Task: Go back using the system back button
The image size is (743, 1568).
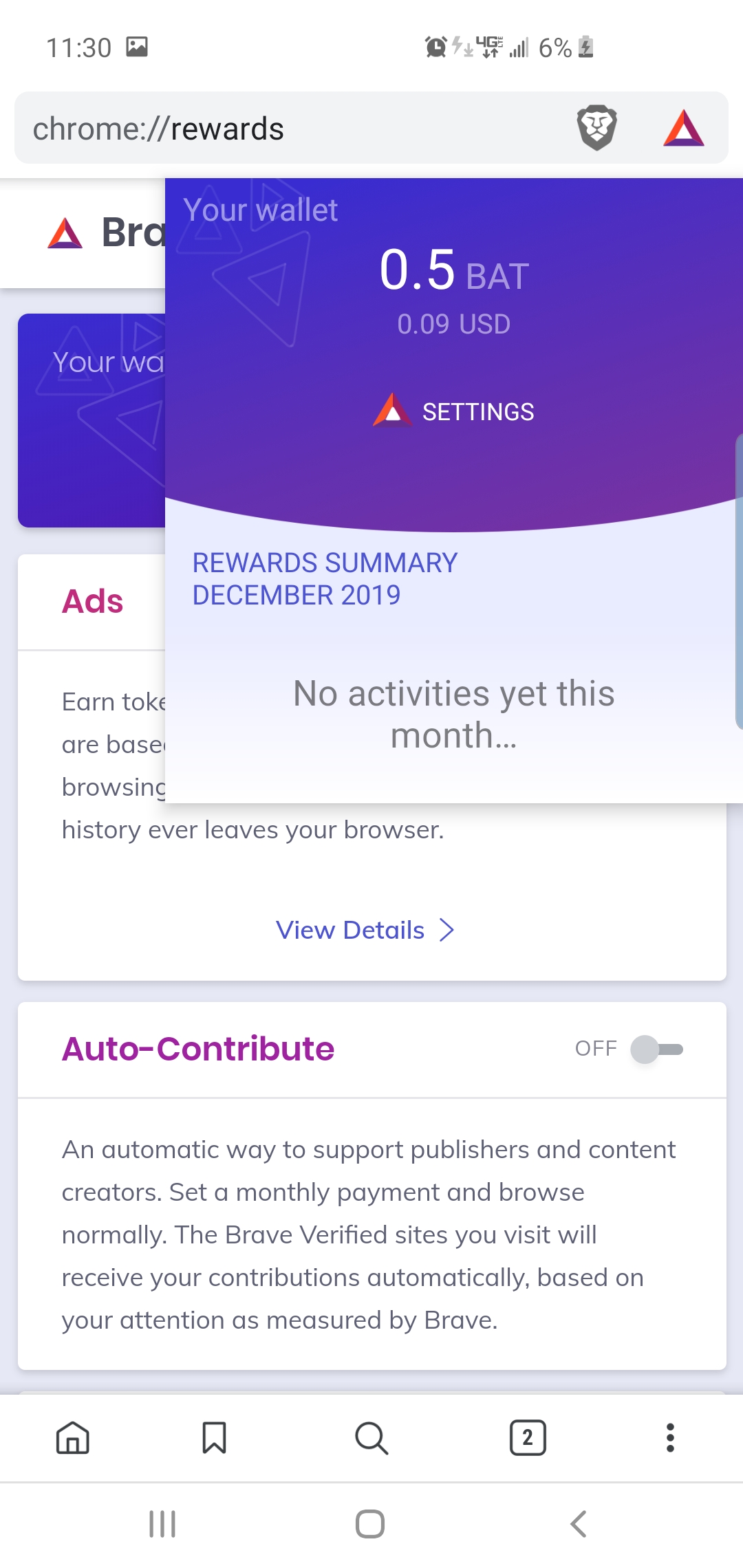Action: (x=579, y=1524)
